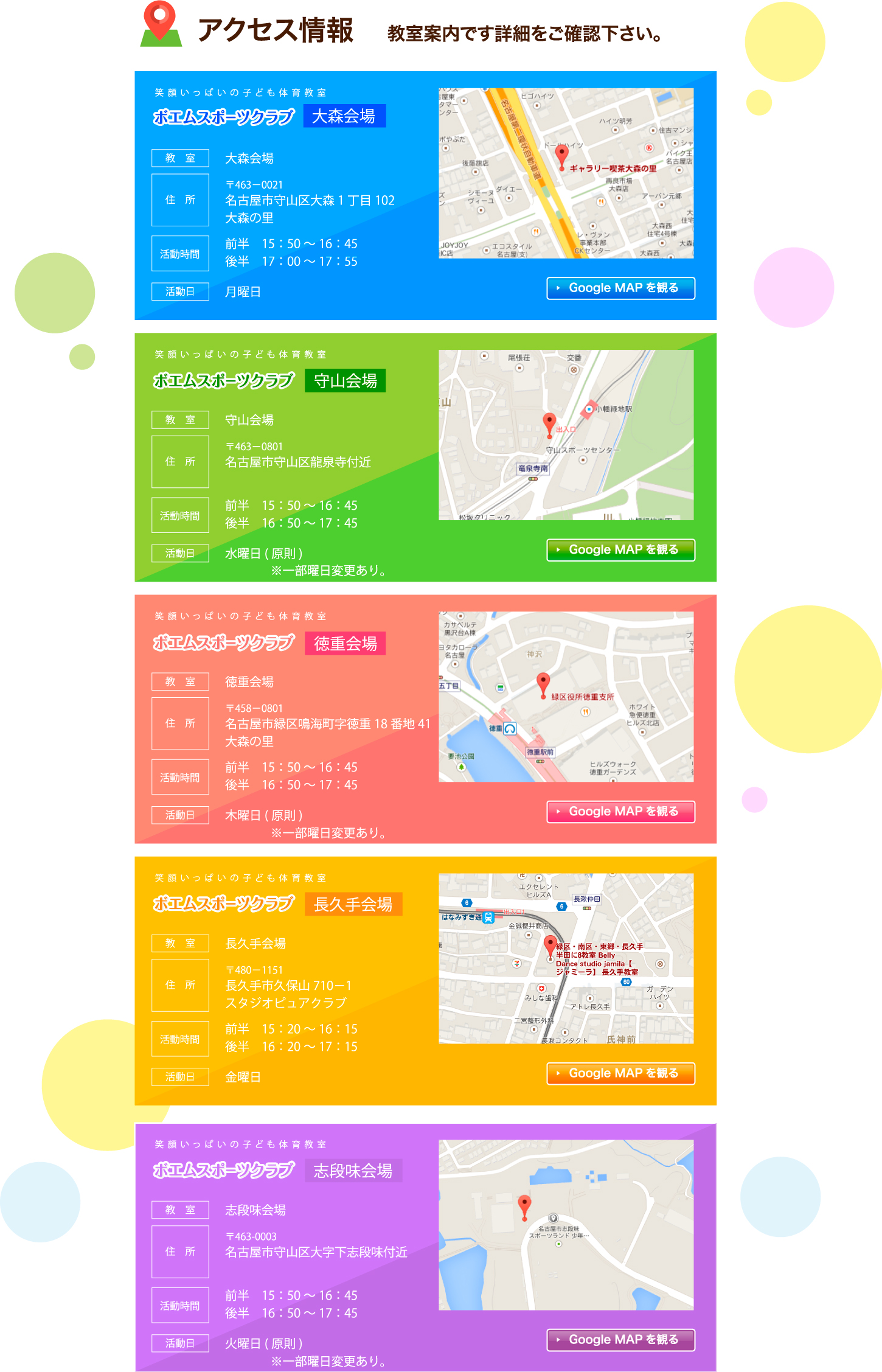Screen dimensions: 882x1372
Task: Tap the 志段味会場 map image
Action: (566, 1225)
